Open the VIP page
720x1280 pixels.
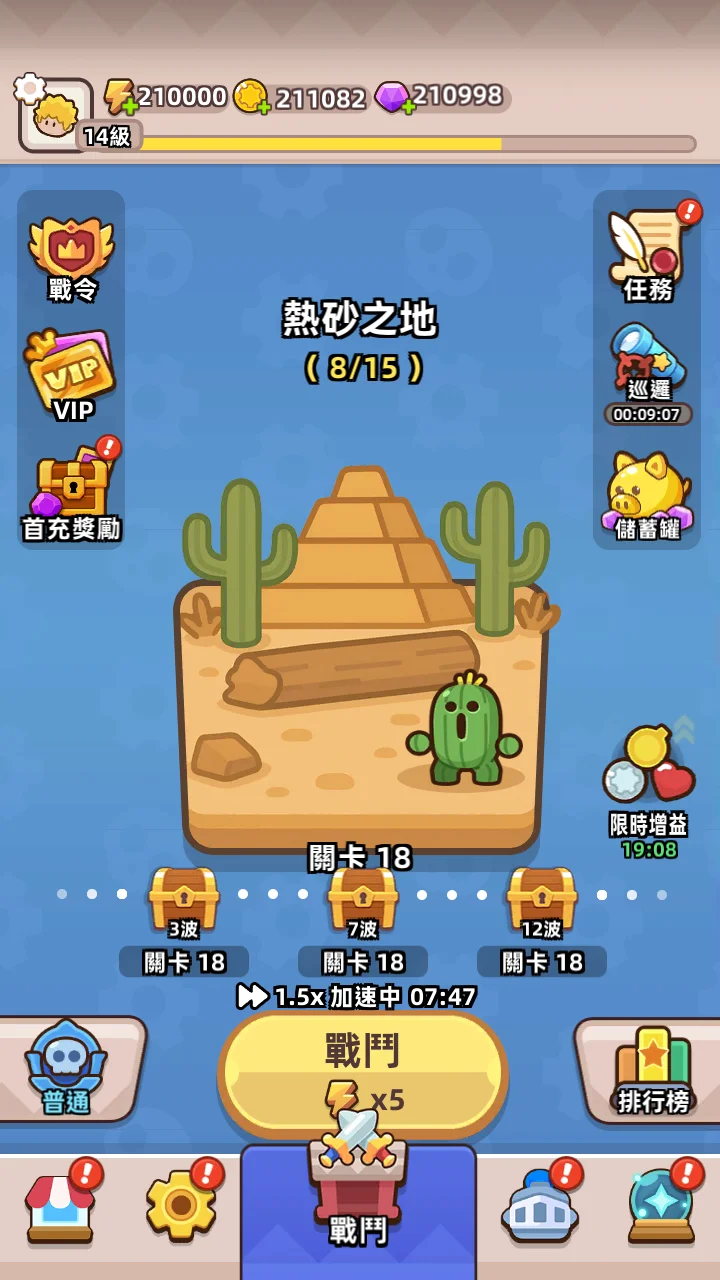pyautogui.click(x=72, y=376)
